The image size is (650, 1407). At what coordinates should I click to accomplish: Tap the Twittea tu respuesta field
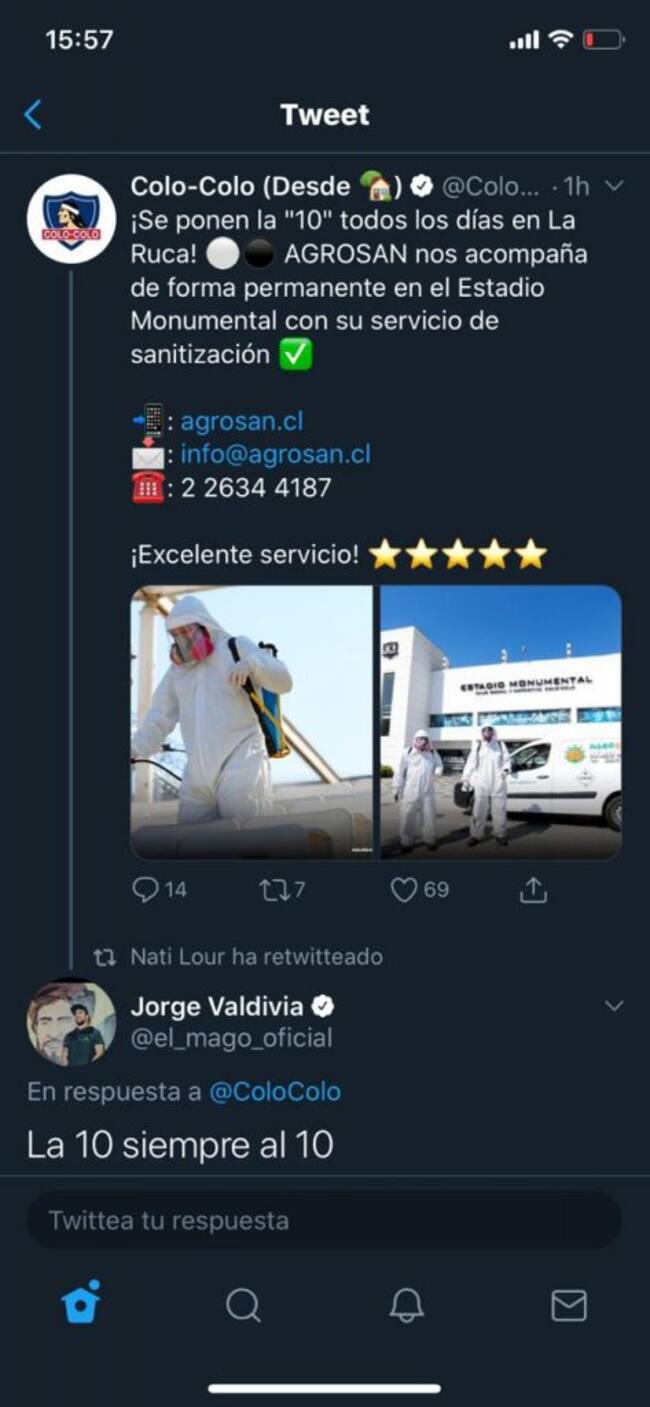tap(324, 1220)
